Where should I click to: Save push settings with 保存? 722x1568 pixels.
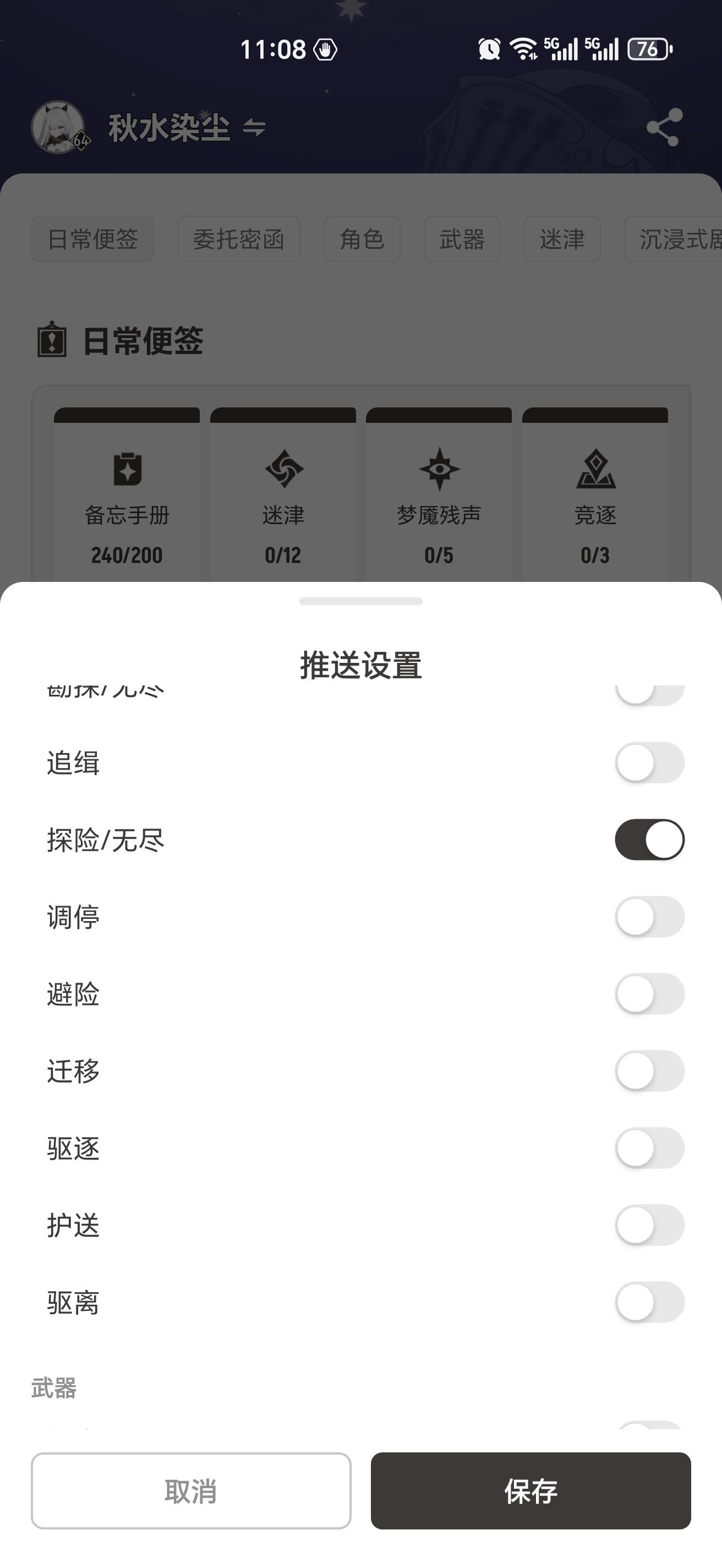530,1491
